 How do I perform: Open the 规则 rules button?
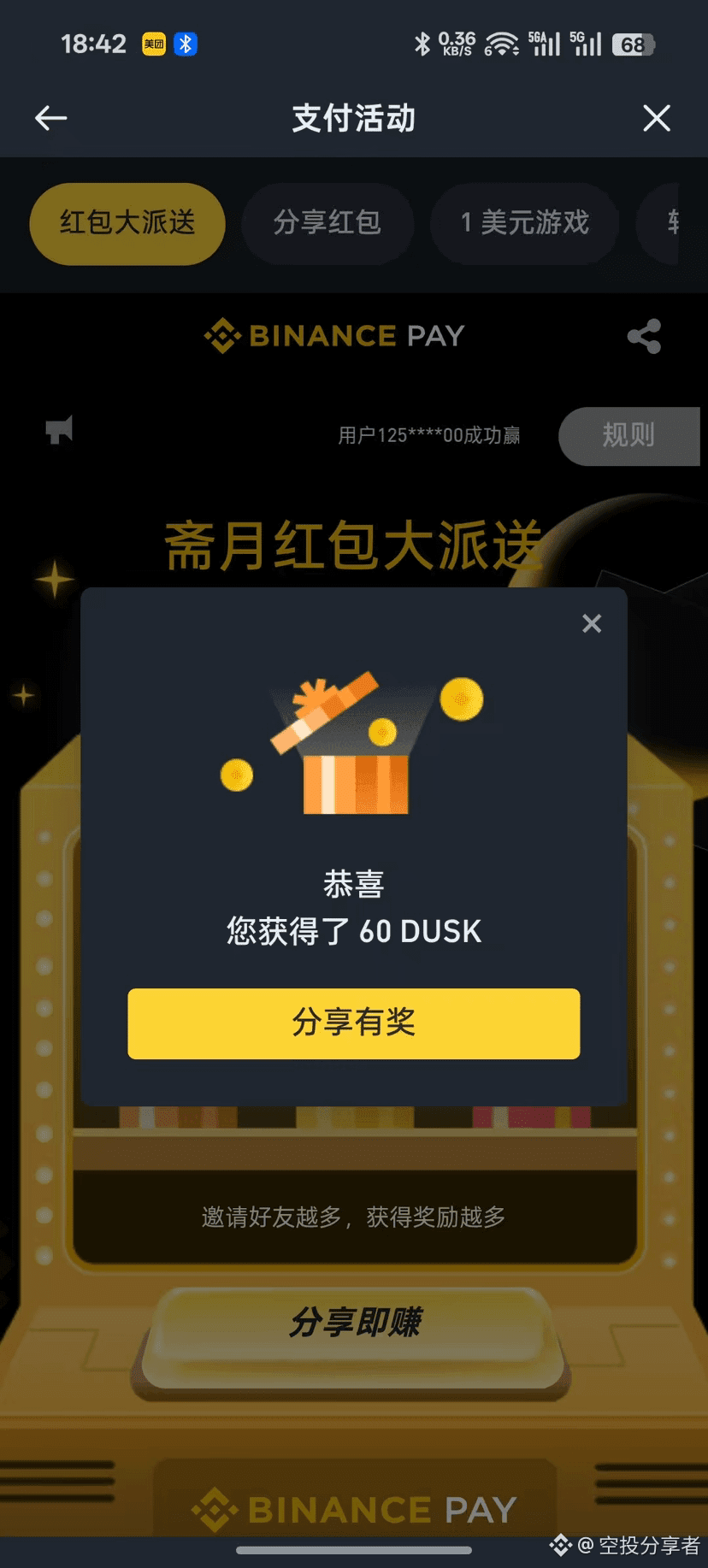click(628, 435)
